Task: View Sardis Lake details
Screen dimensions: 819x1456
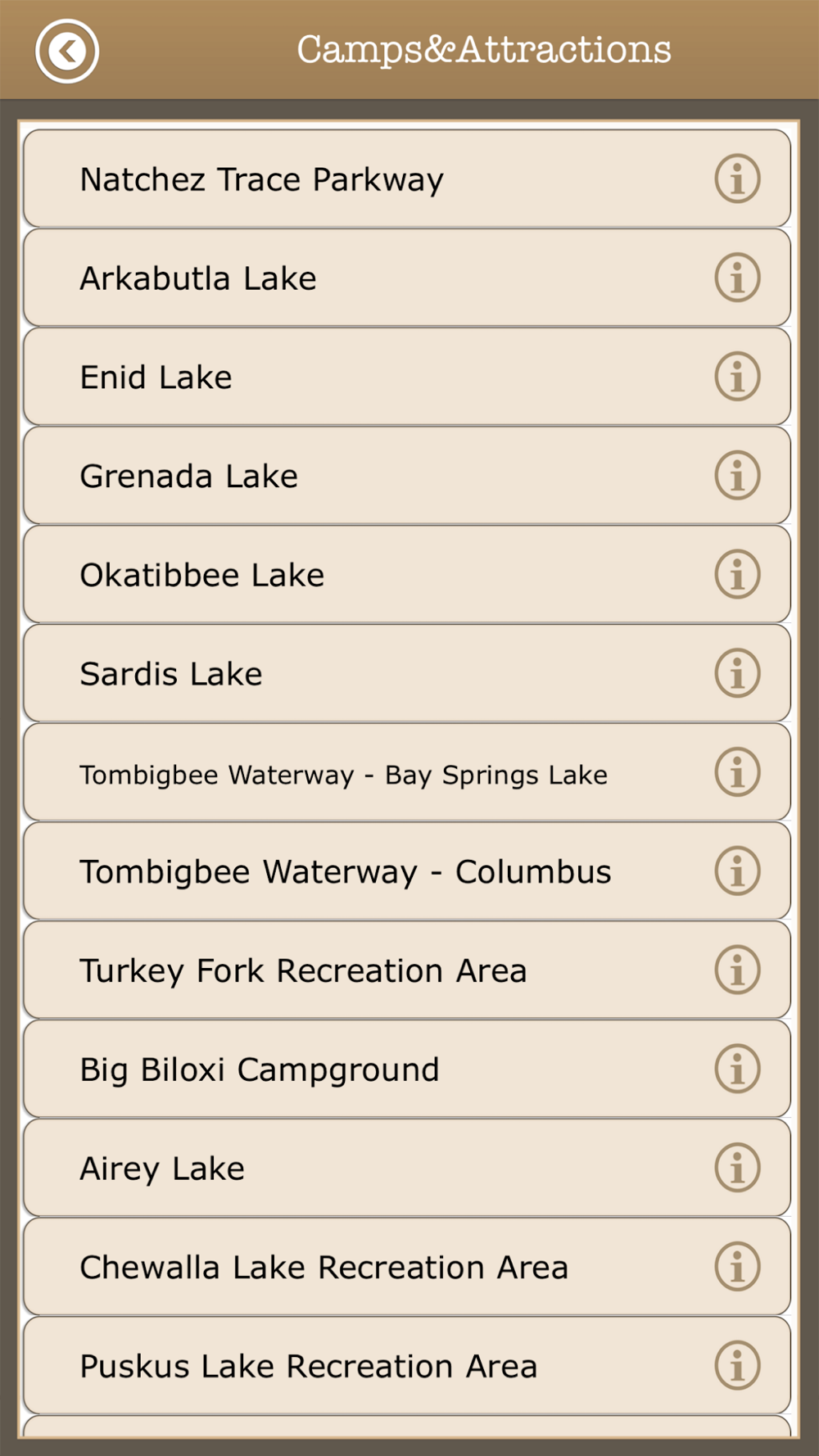Action: [407, 673]
